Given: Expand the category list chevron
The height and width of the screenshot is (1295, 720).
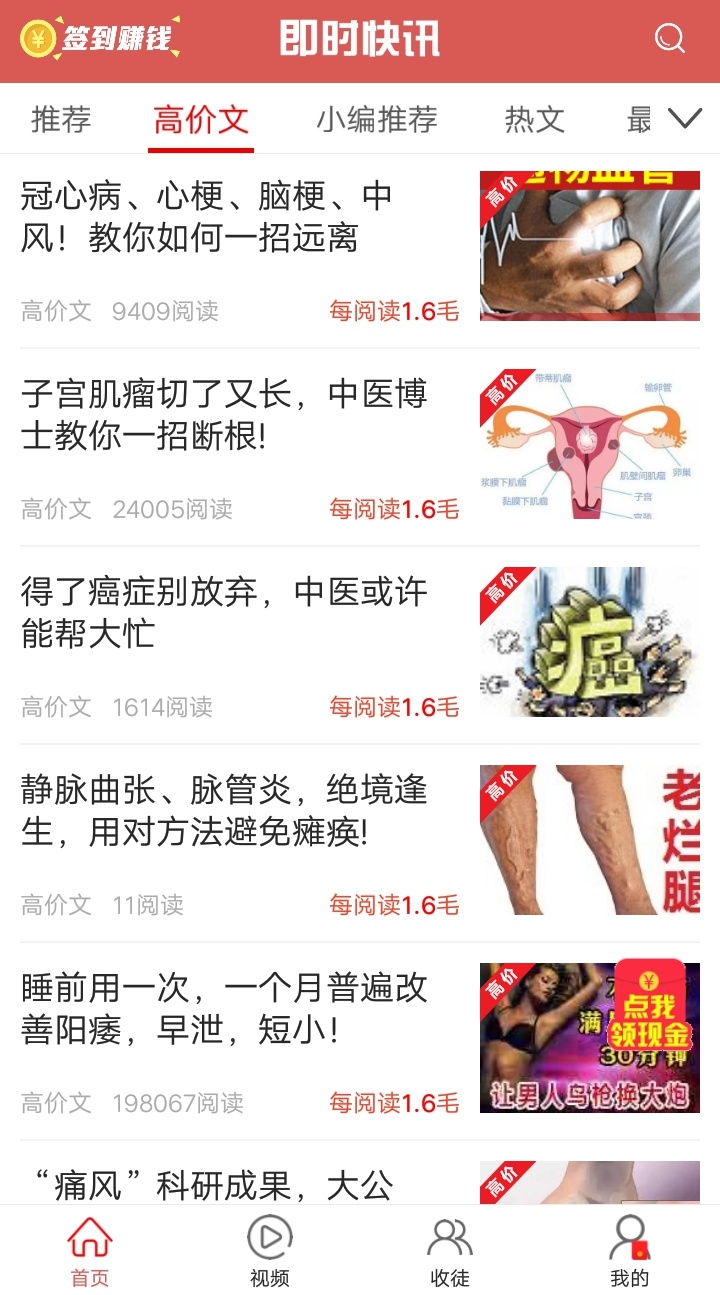Looking at the screenshot, I should (x=685, y=119).
